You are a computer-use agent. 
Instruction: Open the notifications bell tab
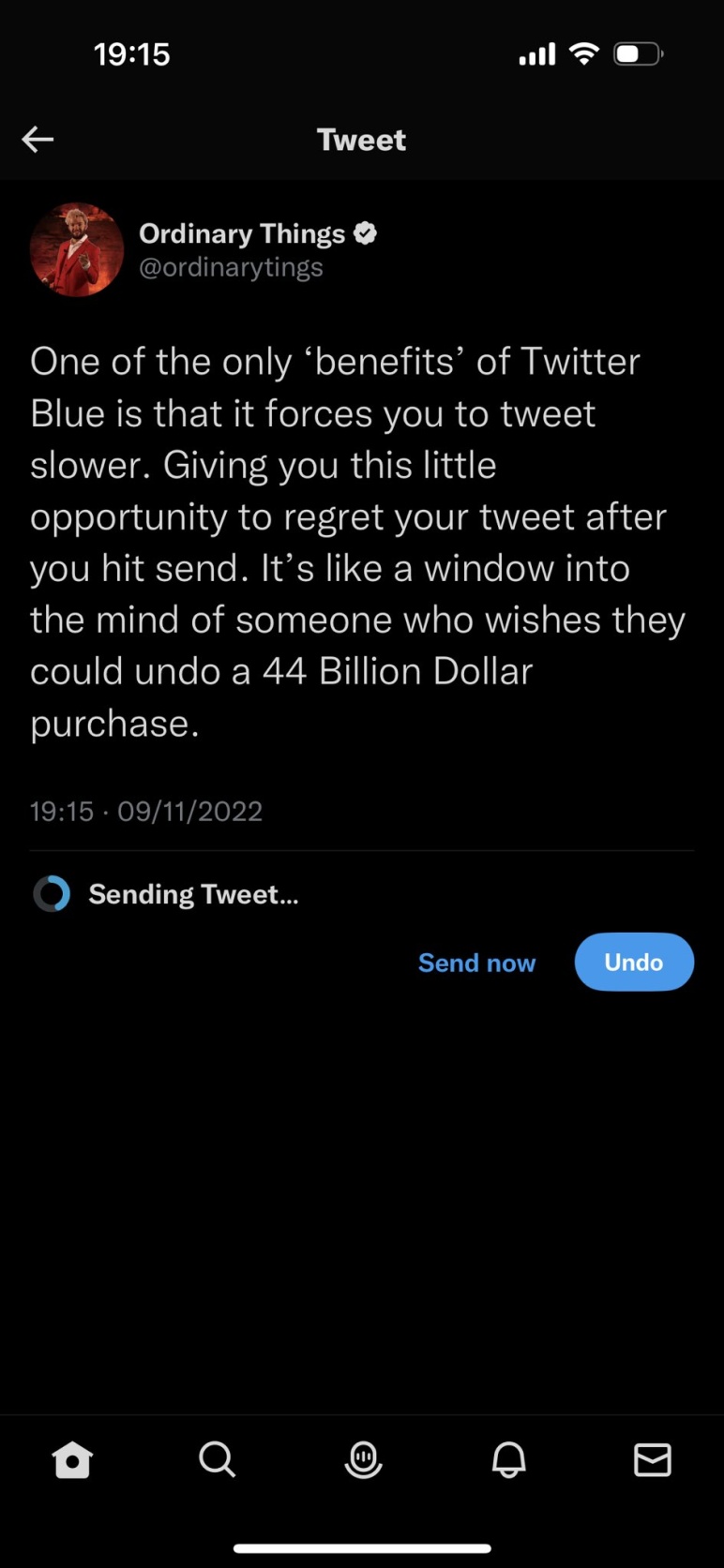508,1459
